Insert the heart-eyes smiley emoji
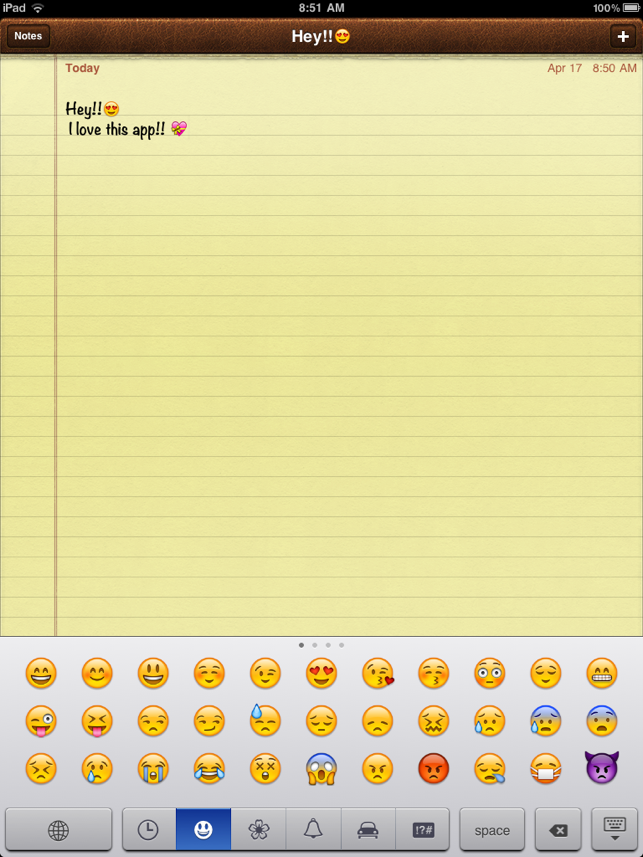This screenshot has width=643, height=857. tap(321, 673)
